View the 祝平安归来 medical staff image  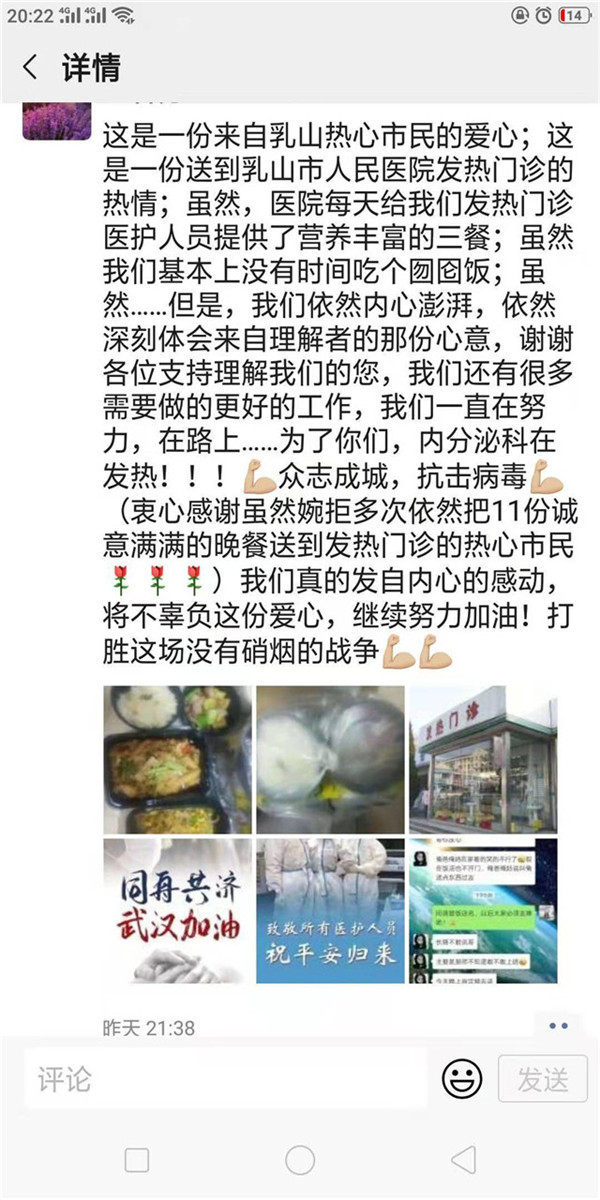[330, 911]
